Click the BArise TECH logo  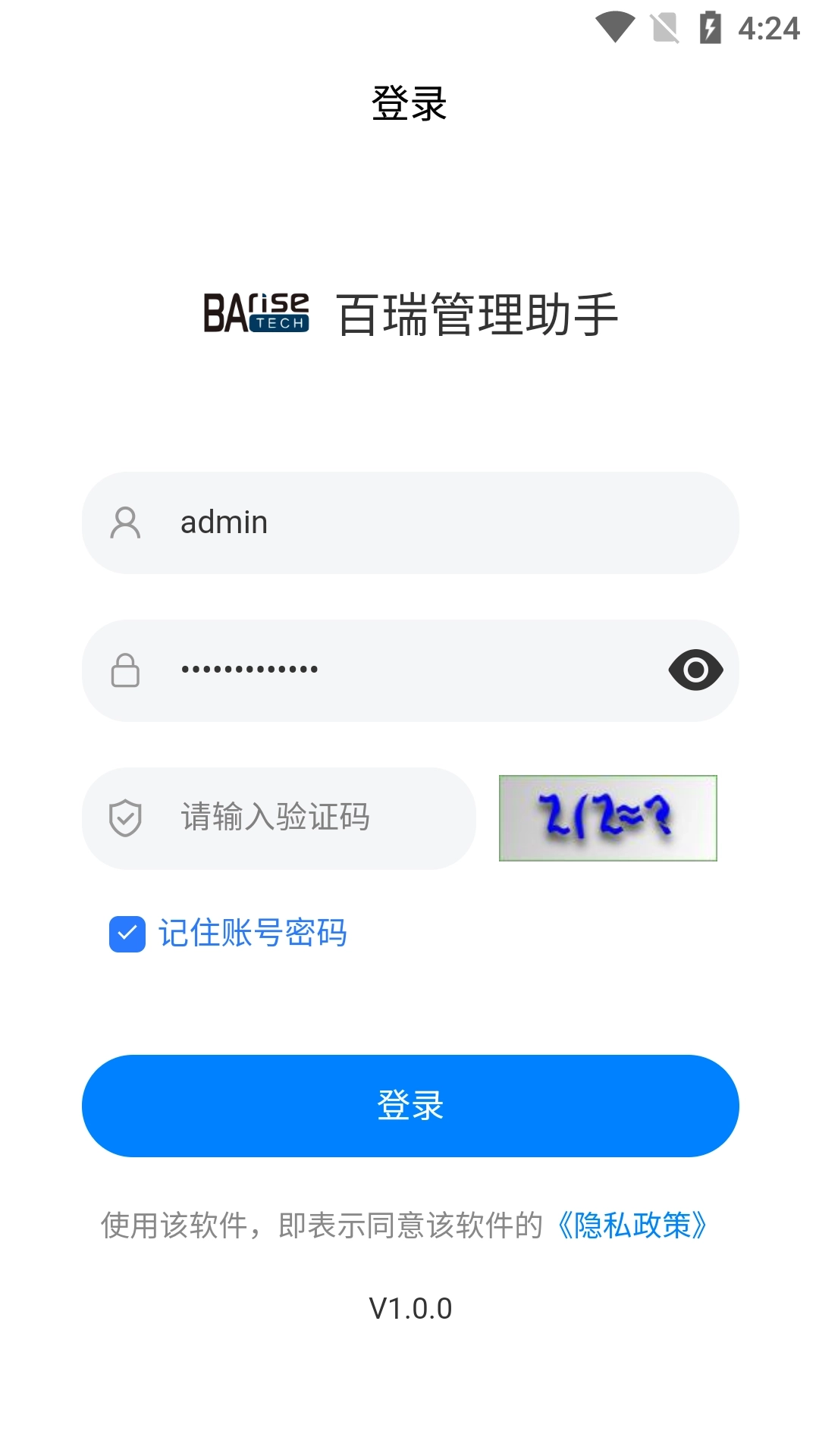point(258,311)
